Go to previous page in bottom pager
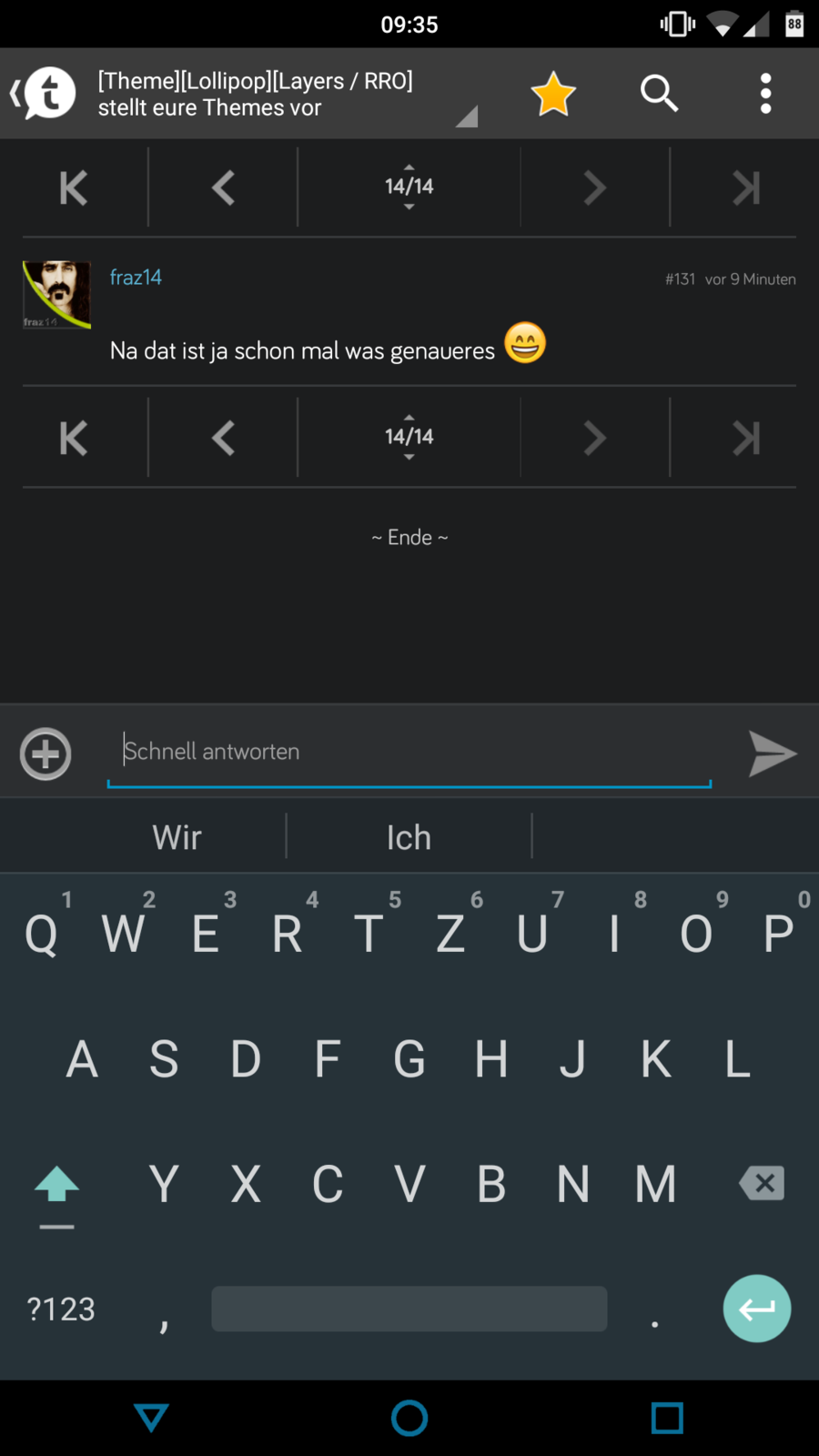Viewport: 819px width, 1456px height. point(223,439)
